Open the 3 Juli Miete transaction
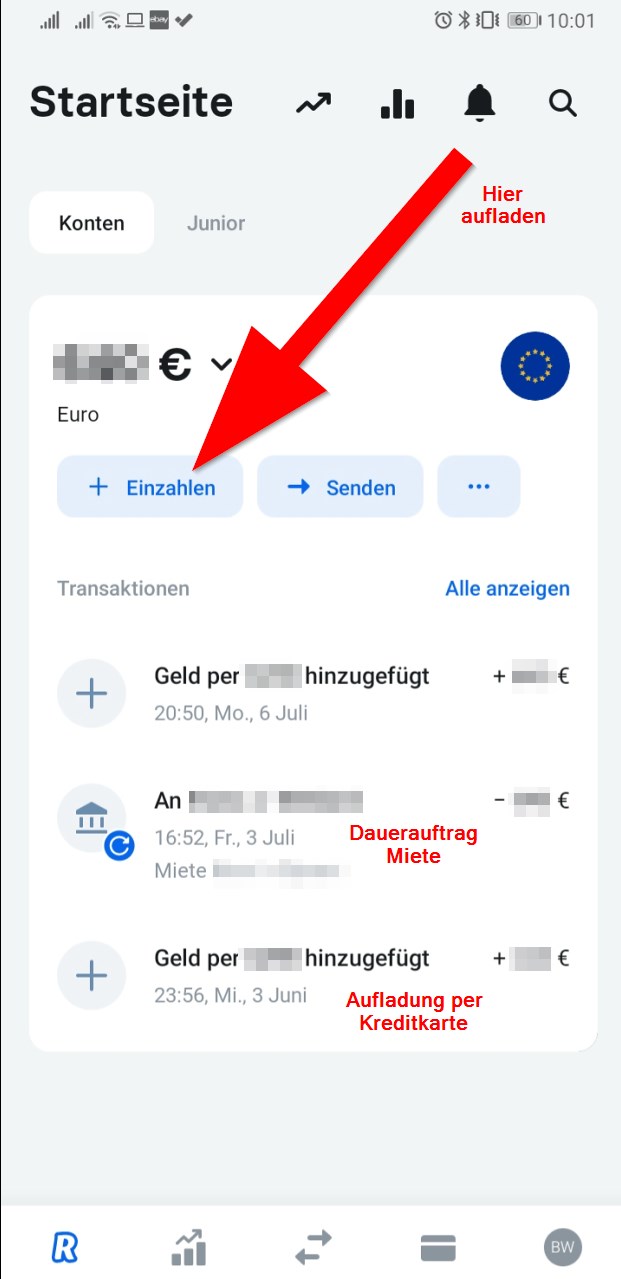 click(x=313, y=834)
